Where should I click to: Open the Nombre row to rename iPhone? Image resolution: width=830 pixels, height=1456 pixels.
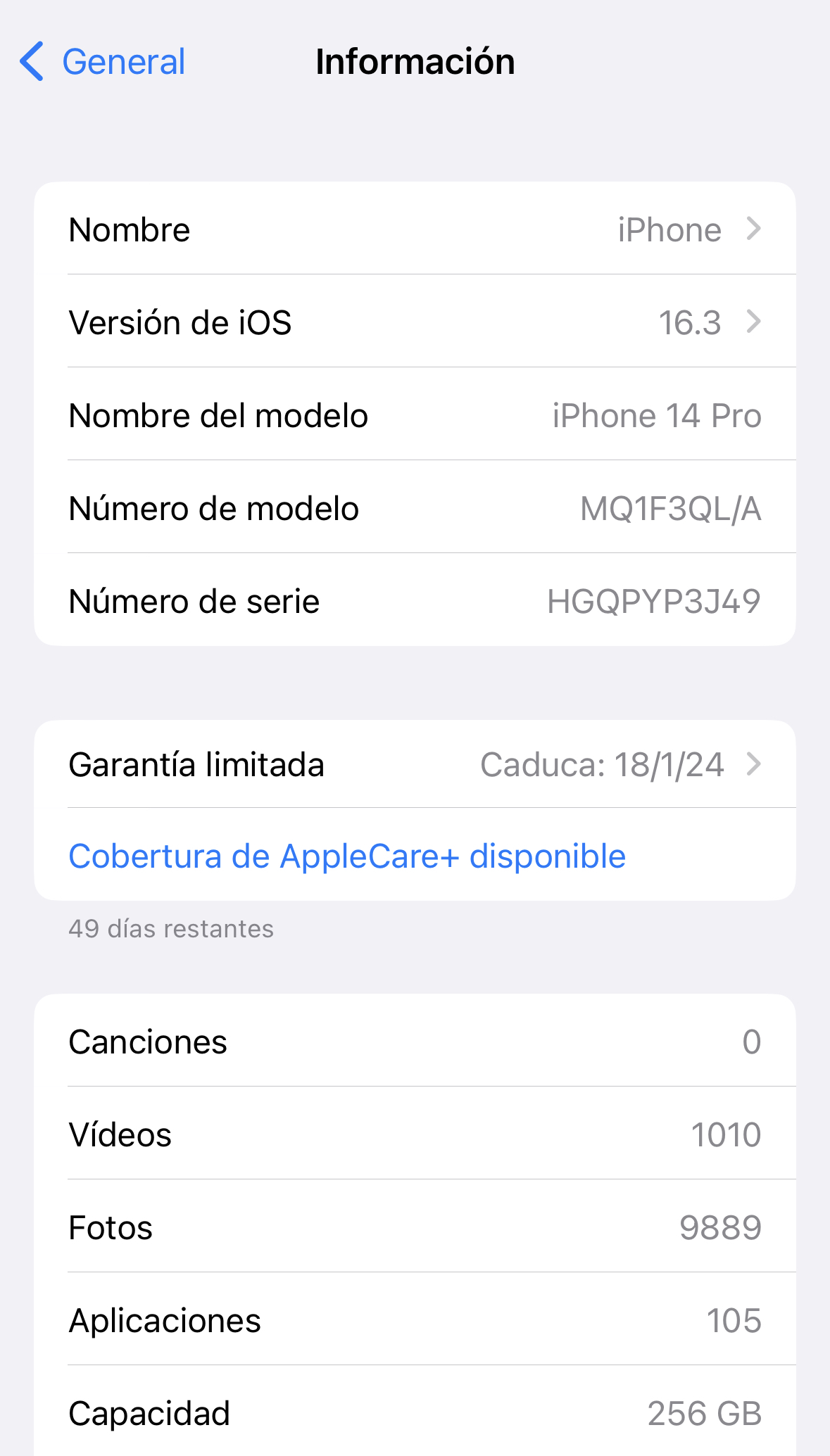[x=415, y=229]
